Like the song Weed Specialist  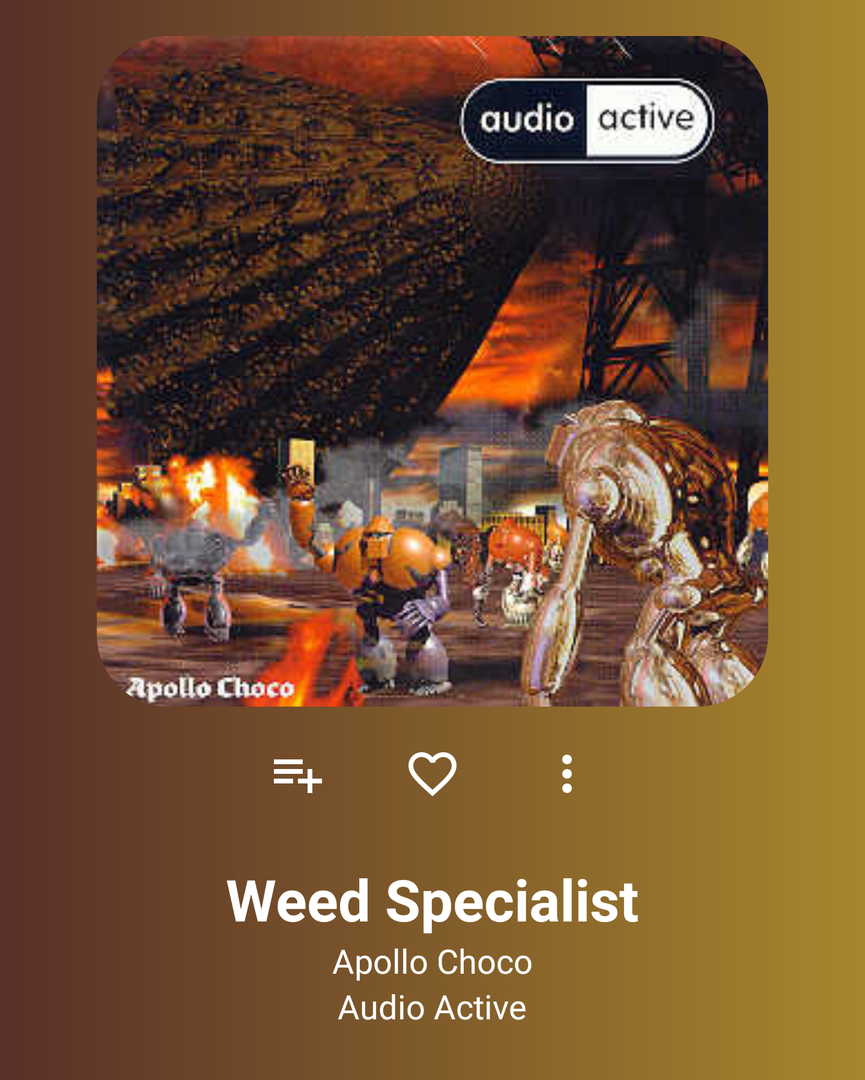tap(432, 774)
